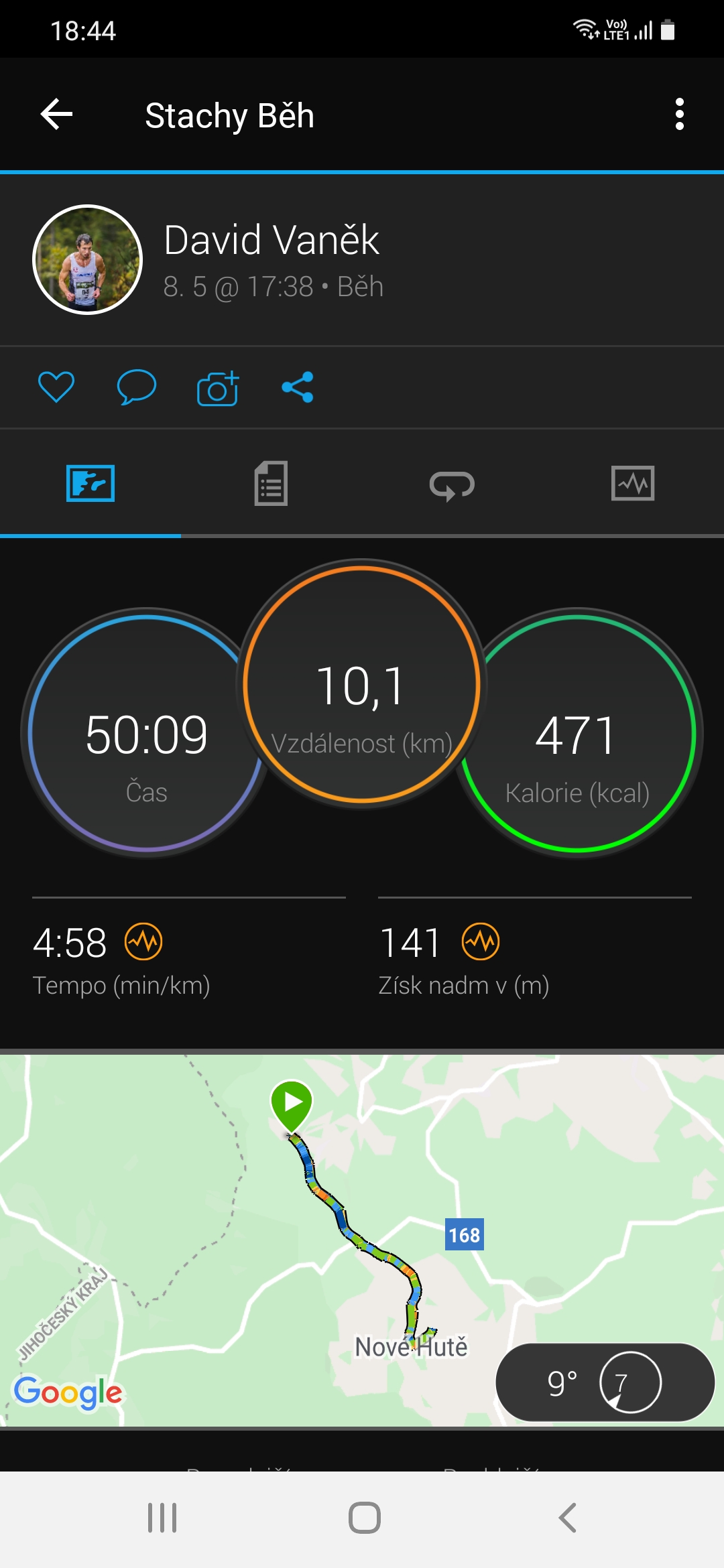Image resolution: width=724 pixels, height=1568 pixels.
Task: Open David Vaněk's profile picture
Action: point(87,259)
